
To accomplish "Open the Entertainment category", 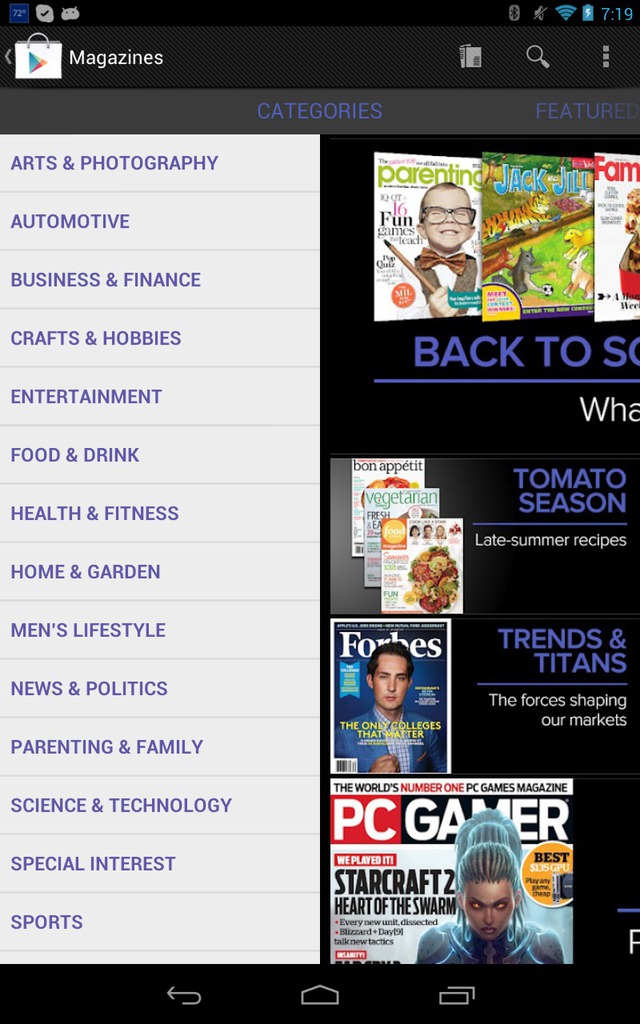I will click(160, 396).
